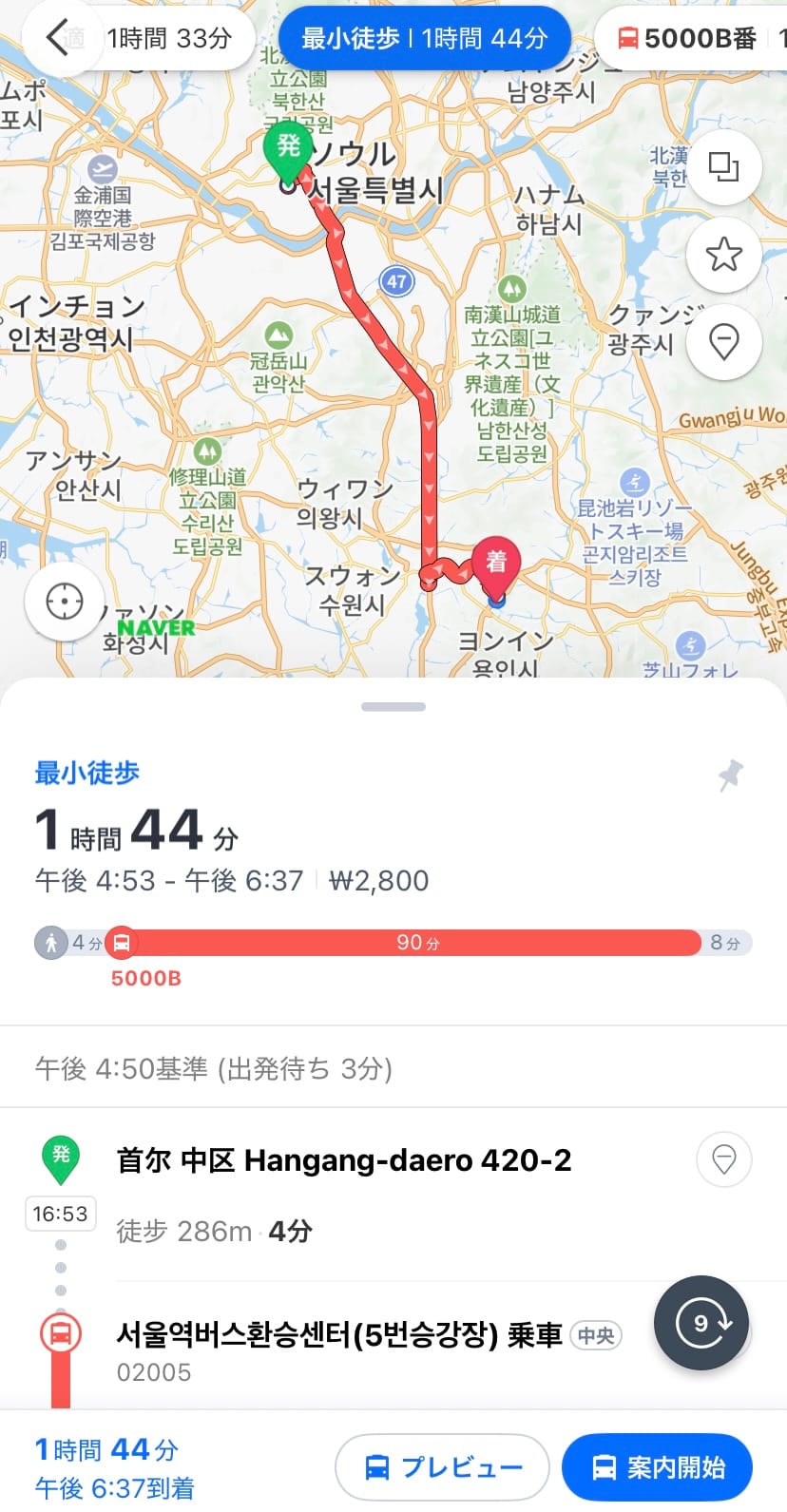787x1512 pixels.
Task: Start navigation with 案内開始
Action: coord(657,1466)
